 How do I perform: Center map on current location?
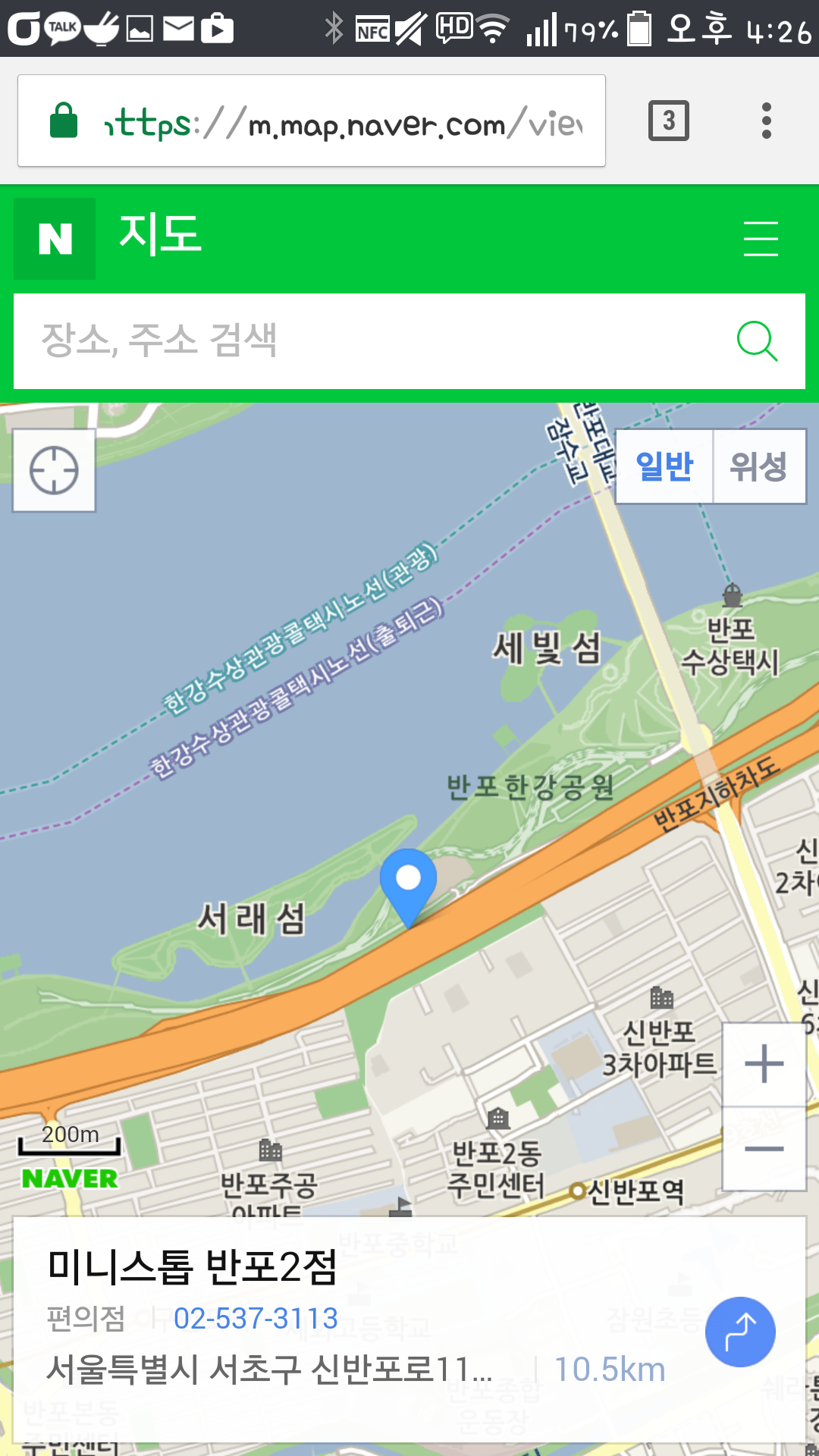pos(54,470)
